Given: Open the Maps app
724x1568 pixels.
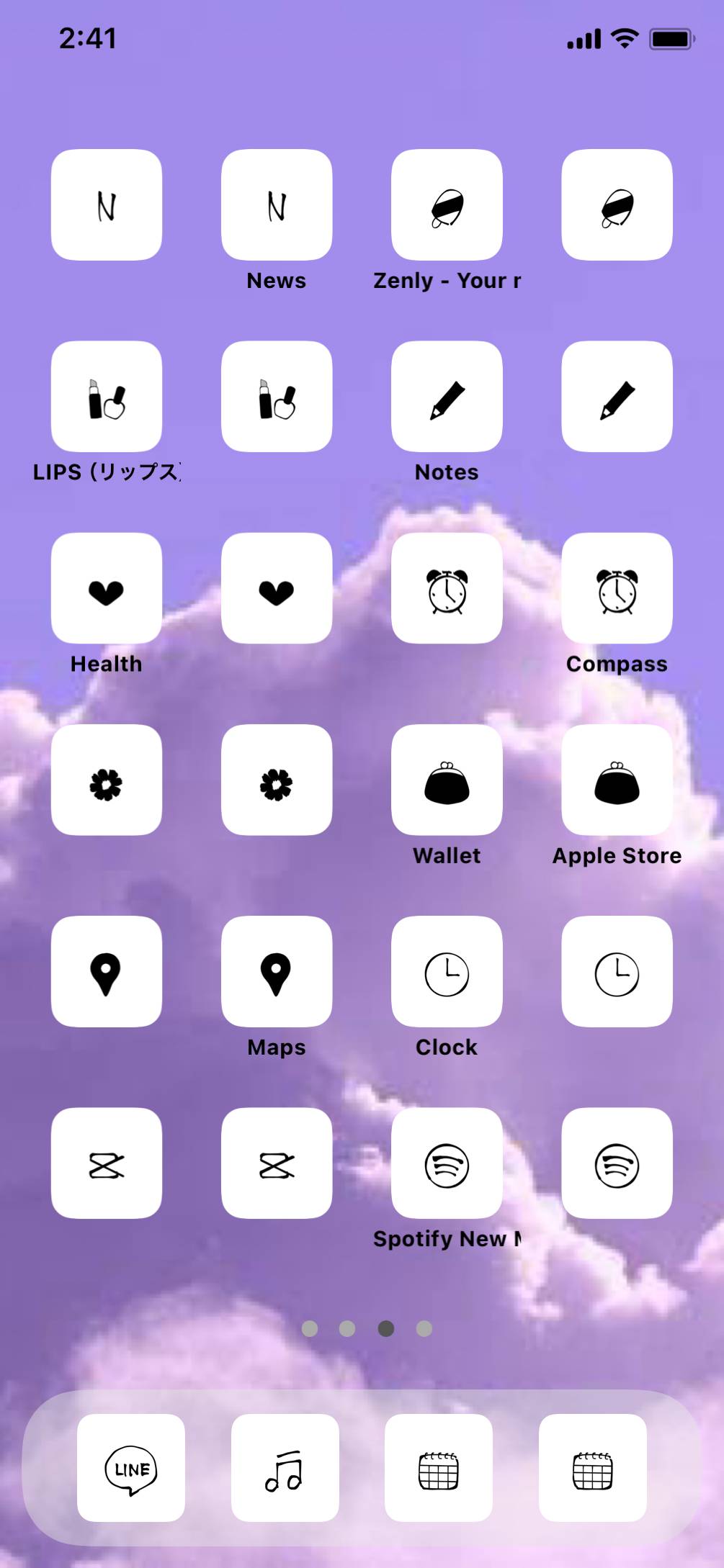Looking at the screenshot, I should click(277, 971).
